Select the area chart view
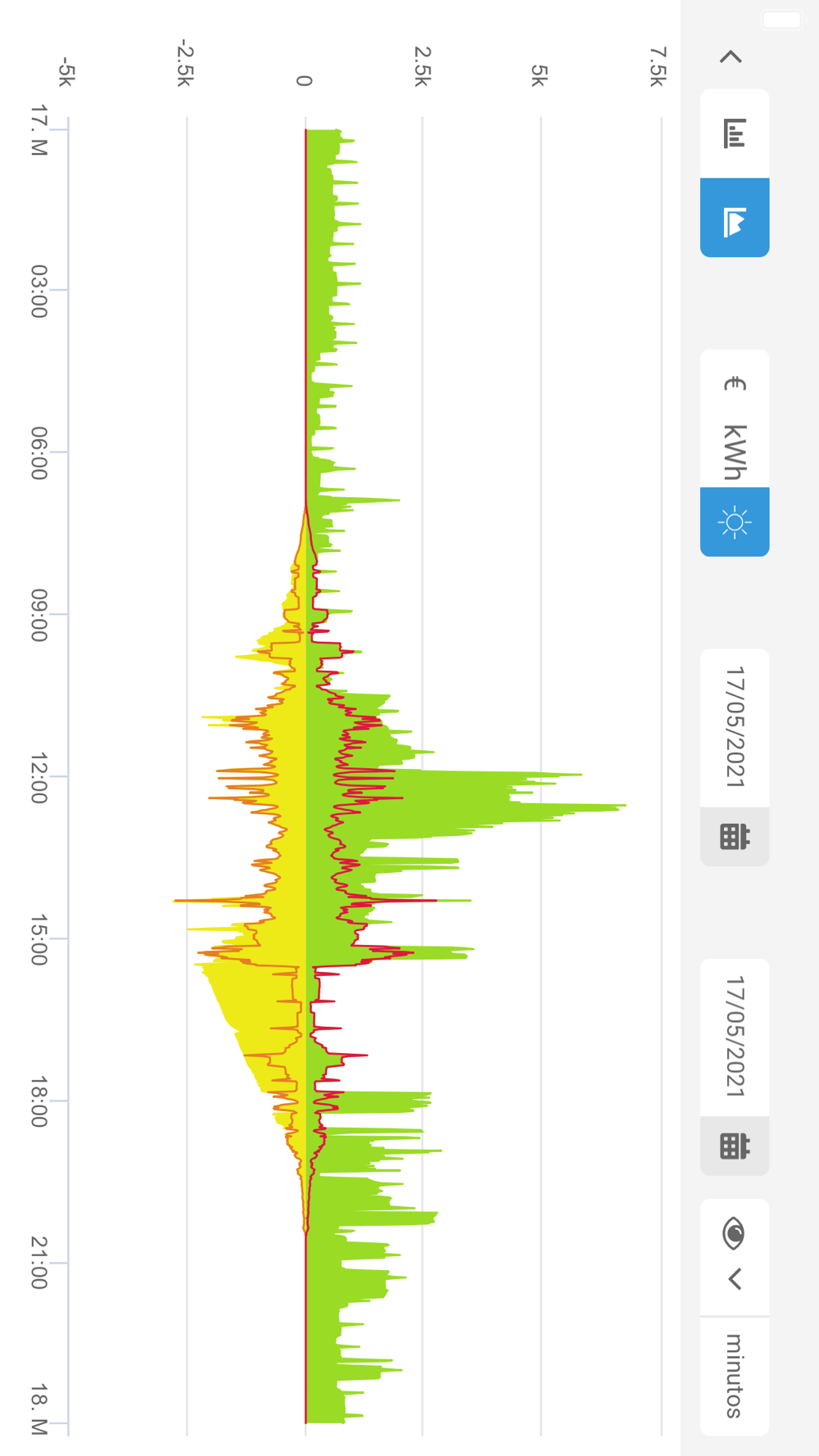The height and width of the screenshot is (1456, 819). point(735,218)
